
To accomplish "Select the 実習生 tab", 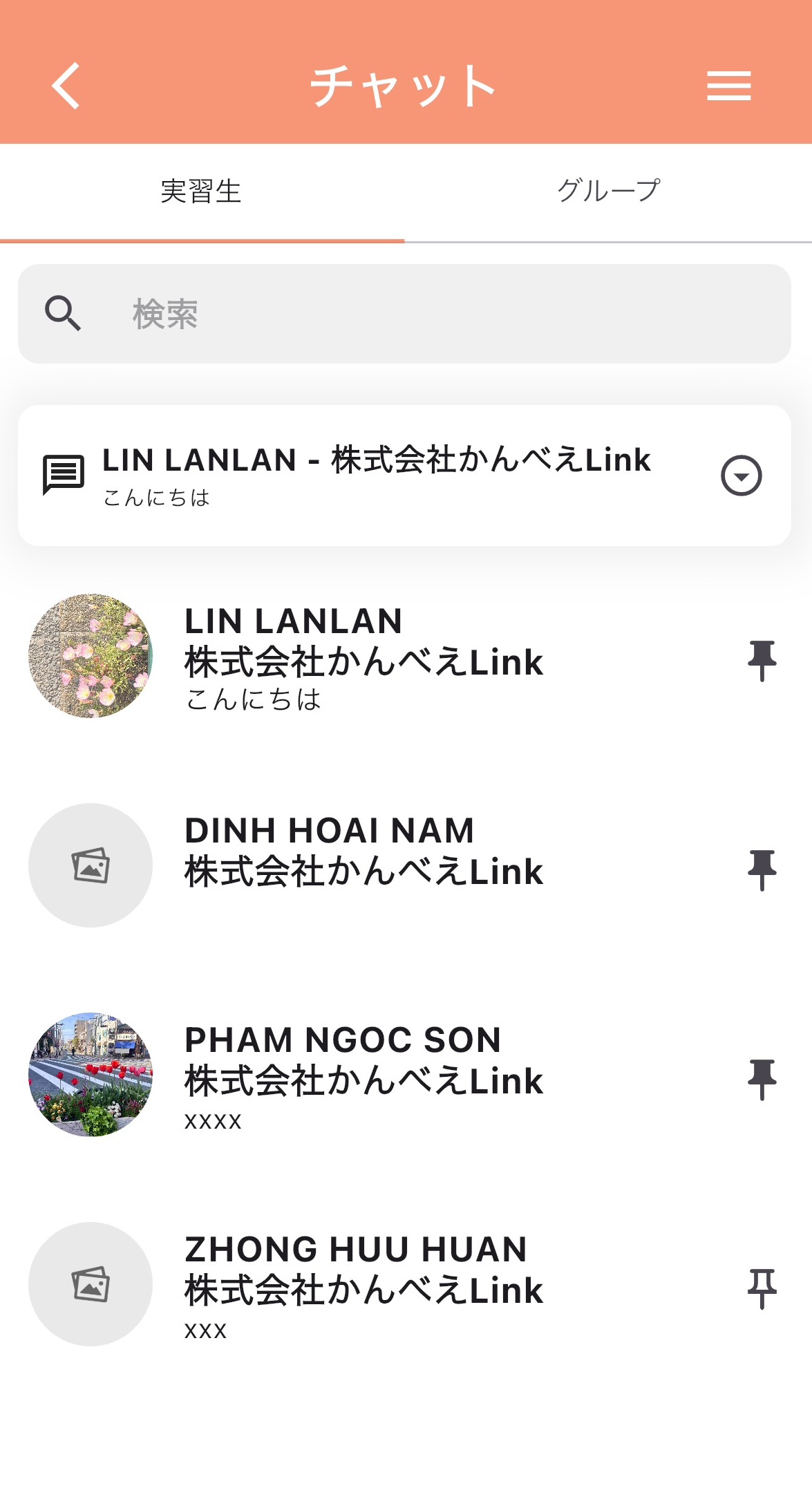I will [201, 191].
